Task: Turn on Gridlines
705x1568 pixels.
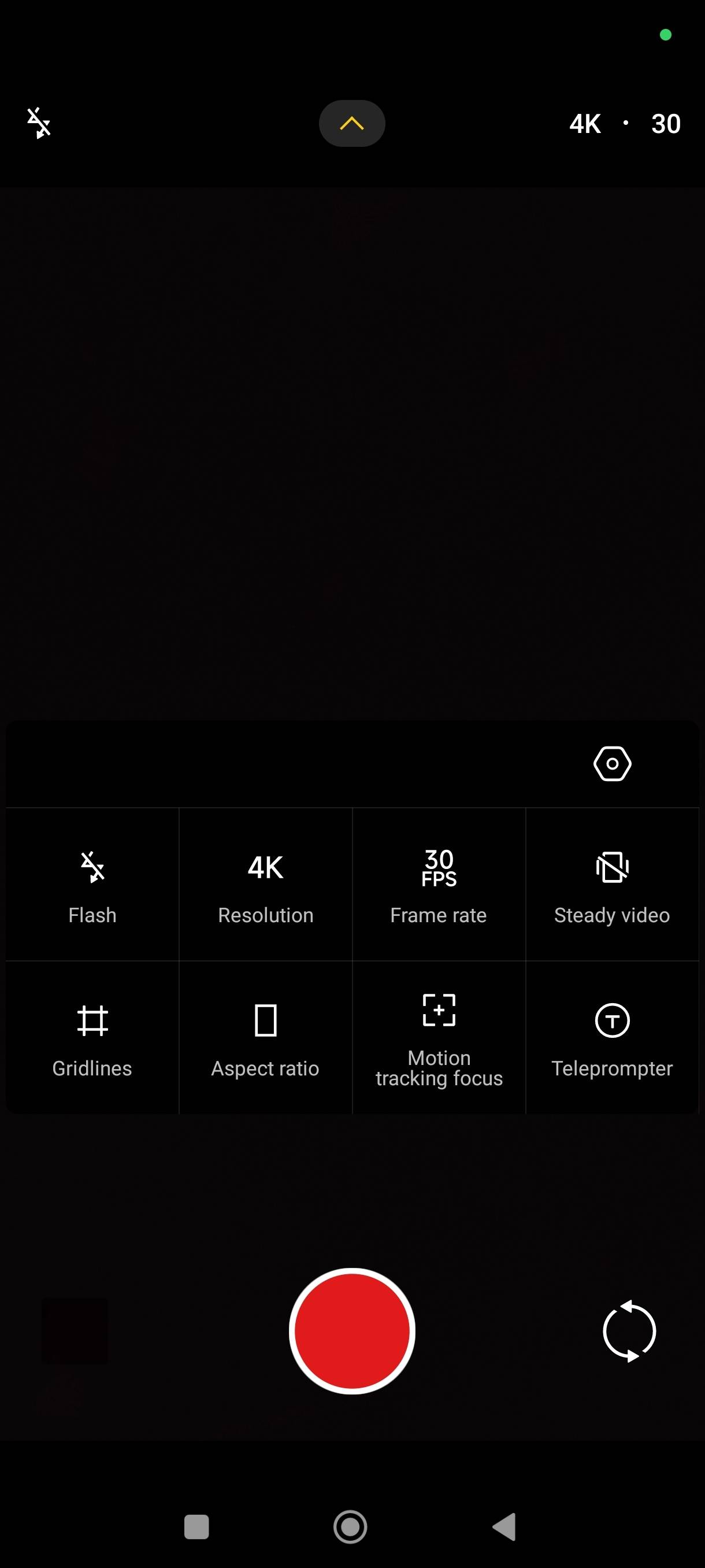Action: (x=92, y=1038)
